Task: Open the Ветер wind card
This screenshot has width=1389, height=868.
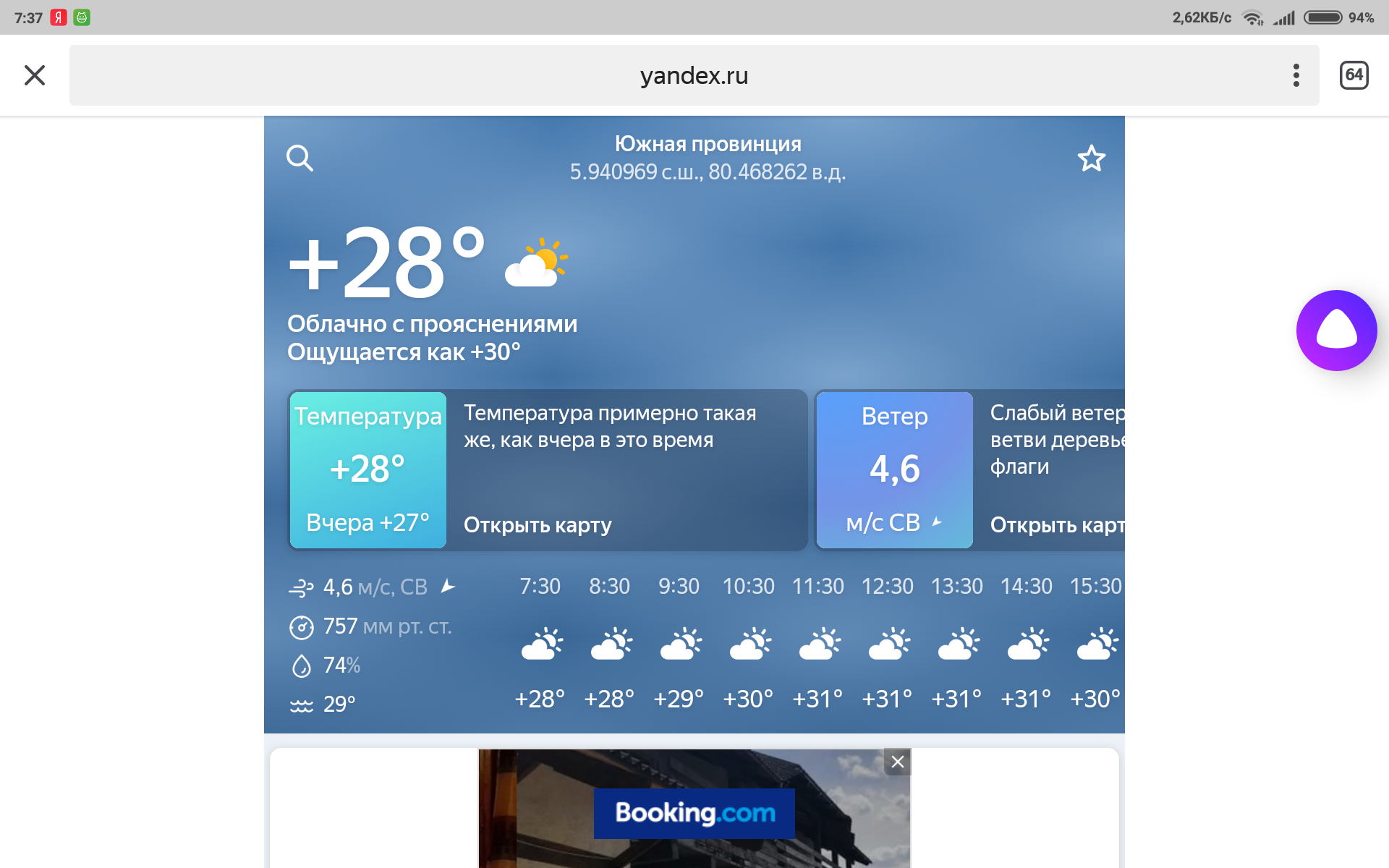Action: pos(894,470)
